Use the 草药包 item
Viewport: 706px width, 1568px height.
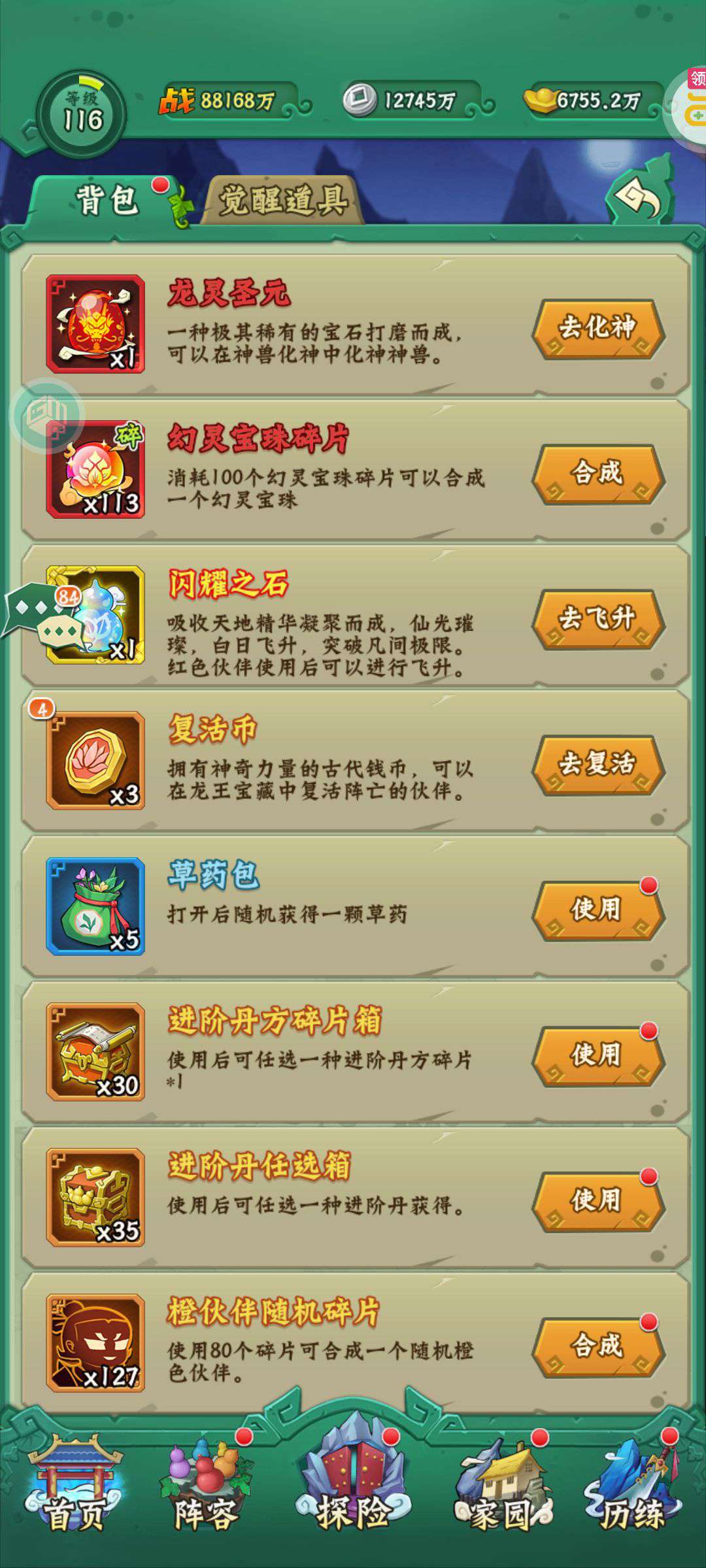point(598,910)
